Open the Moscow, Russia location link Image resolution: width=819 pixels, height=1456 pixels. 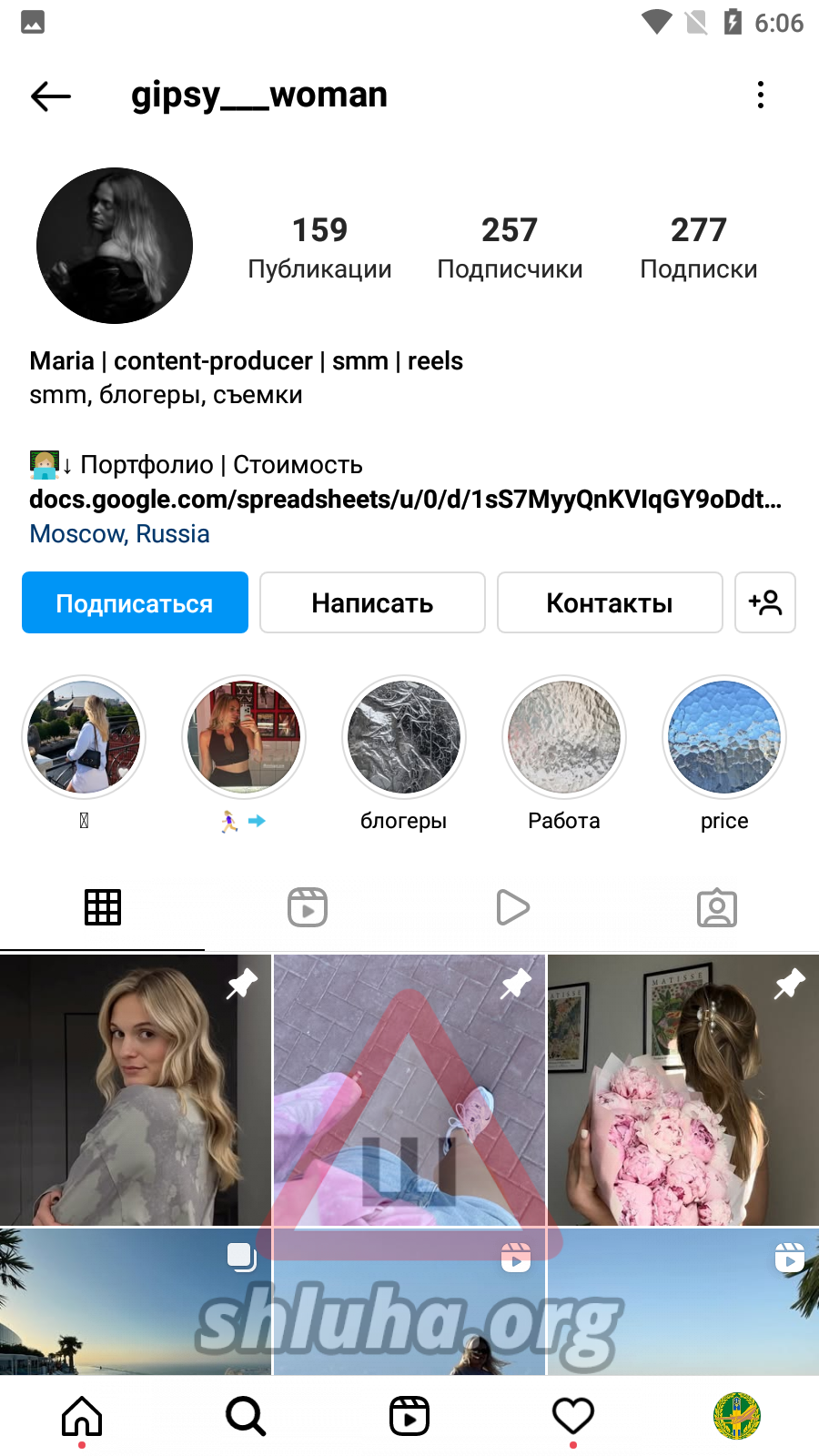(x=119, y=533)
